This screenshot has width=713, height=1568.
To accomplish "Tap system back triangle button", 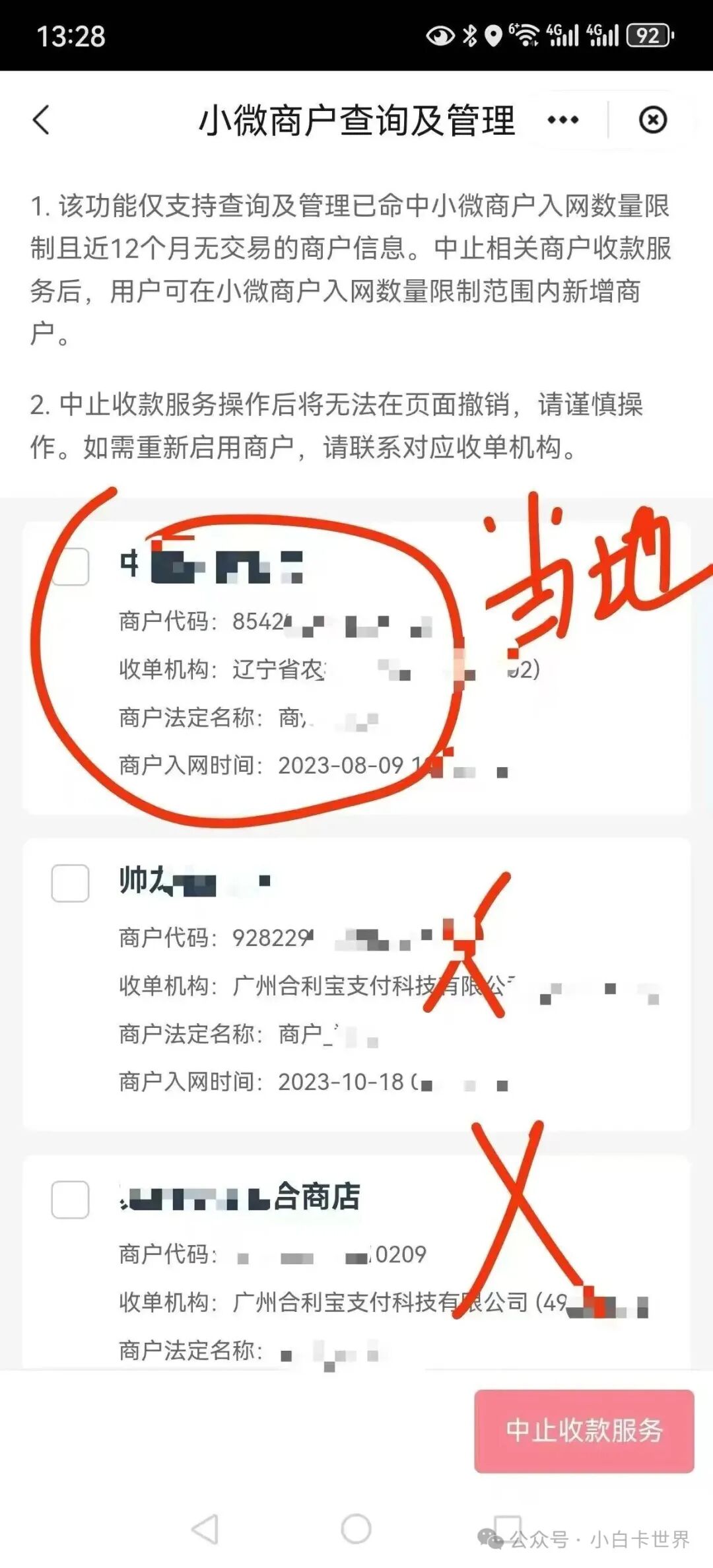I will coord(205,1529).
